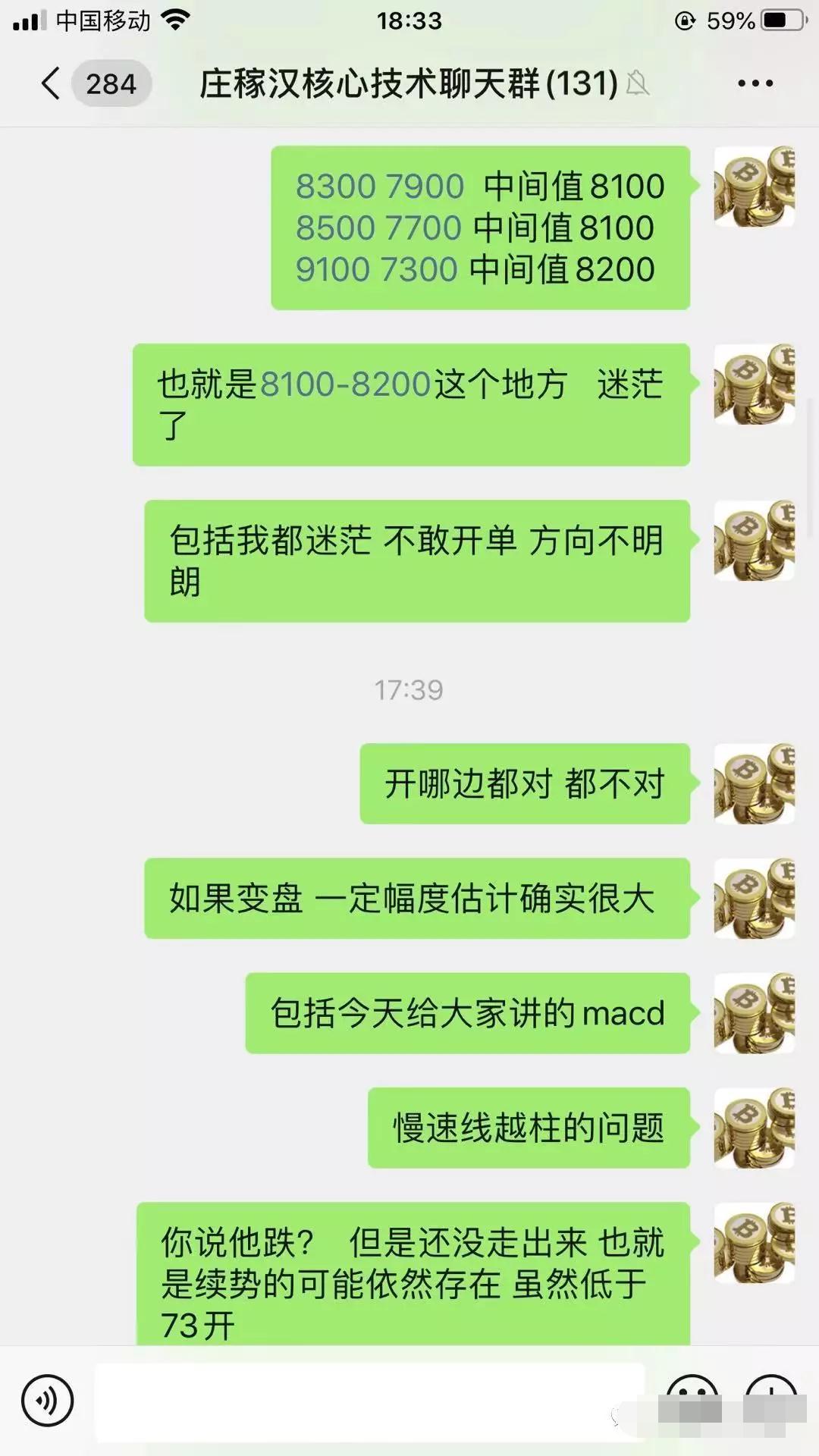
Task: Open the group chat overflow menu
Action: tap(755, 83)
